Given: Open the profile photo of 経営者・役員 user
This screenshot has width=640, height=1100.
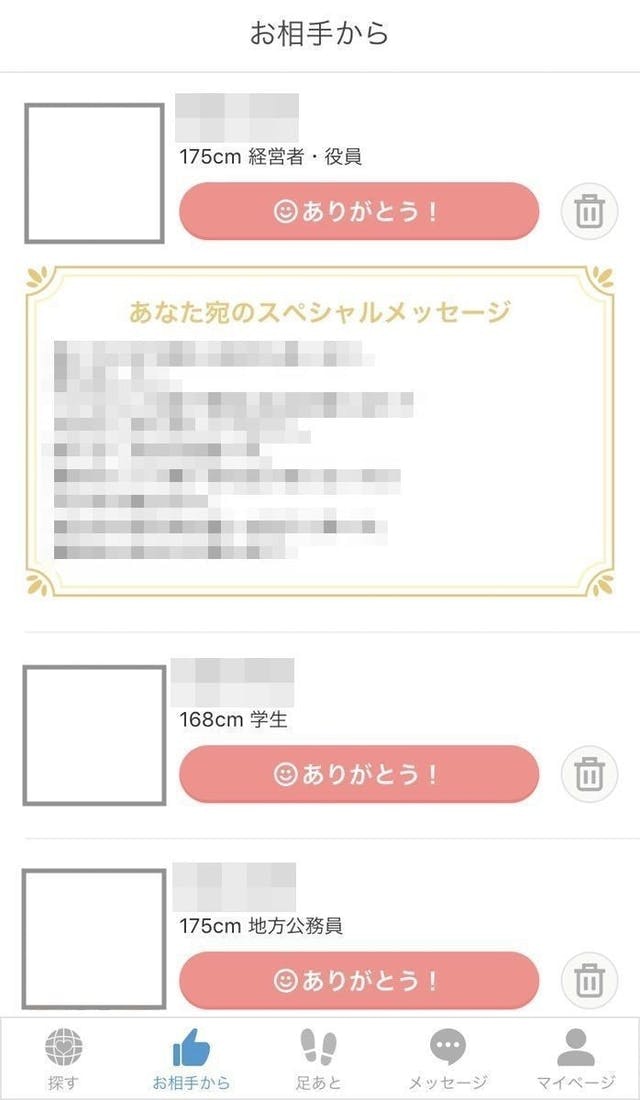Looking at the screenshot, I should coord(94,173).
